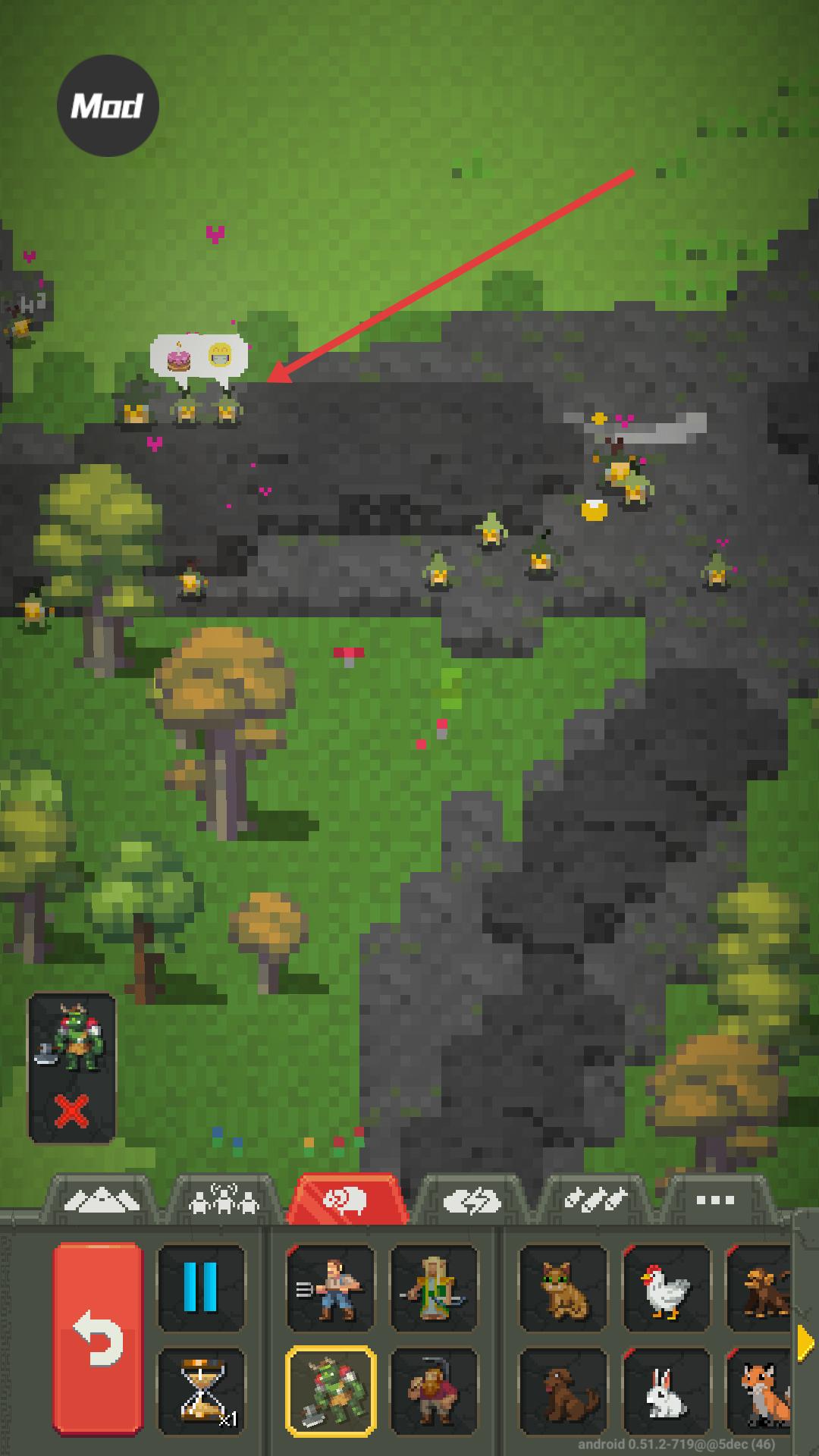The image size is (819, 1456).
Task: Open the more options tab
Action: pos(714,1201)
